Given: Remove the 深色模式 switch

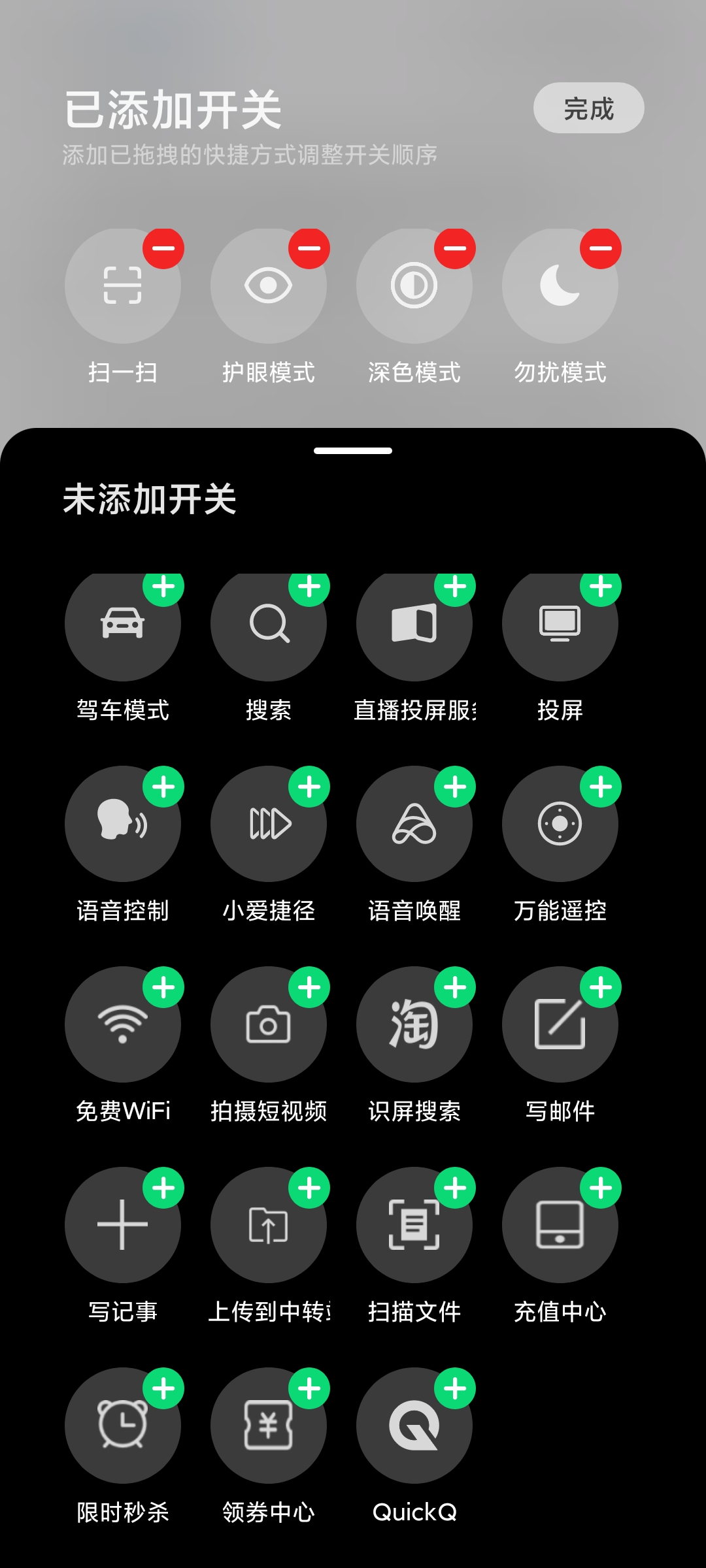Looking at the screenshot, I should coord(455,248).
